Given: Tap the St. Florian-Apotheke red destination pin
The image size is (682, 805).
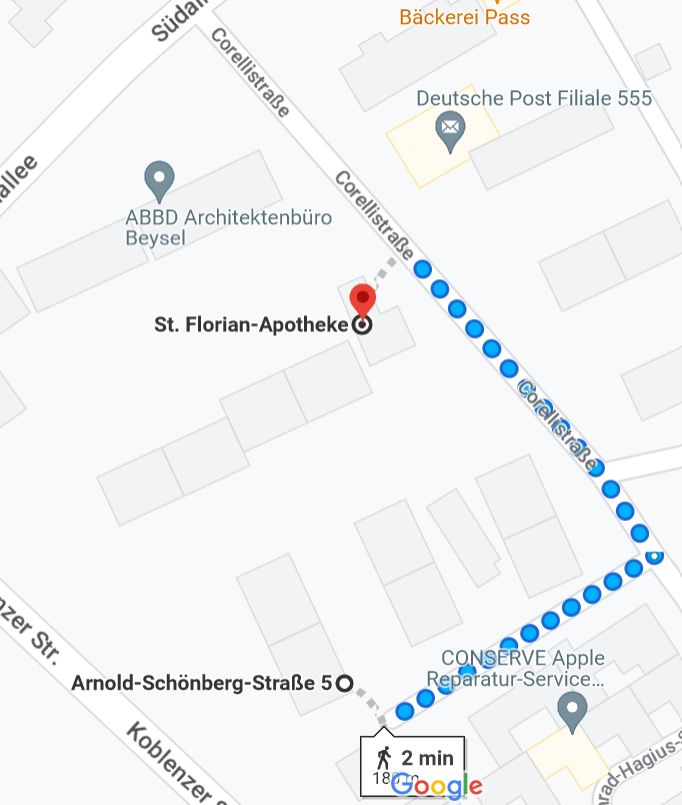Looking at the screenshot, I should 362,300.
